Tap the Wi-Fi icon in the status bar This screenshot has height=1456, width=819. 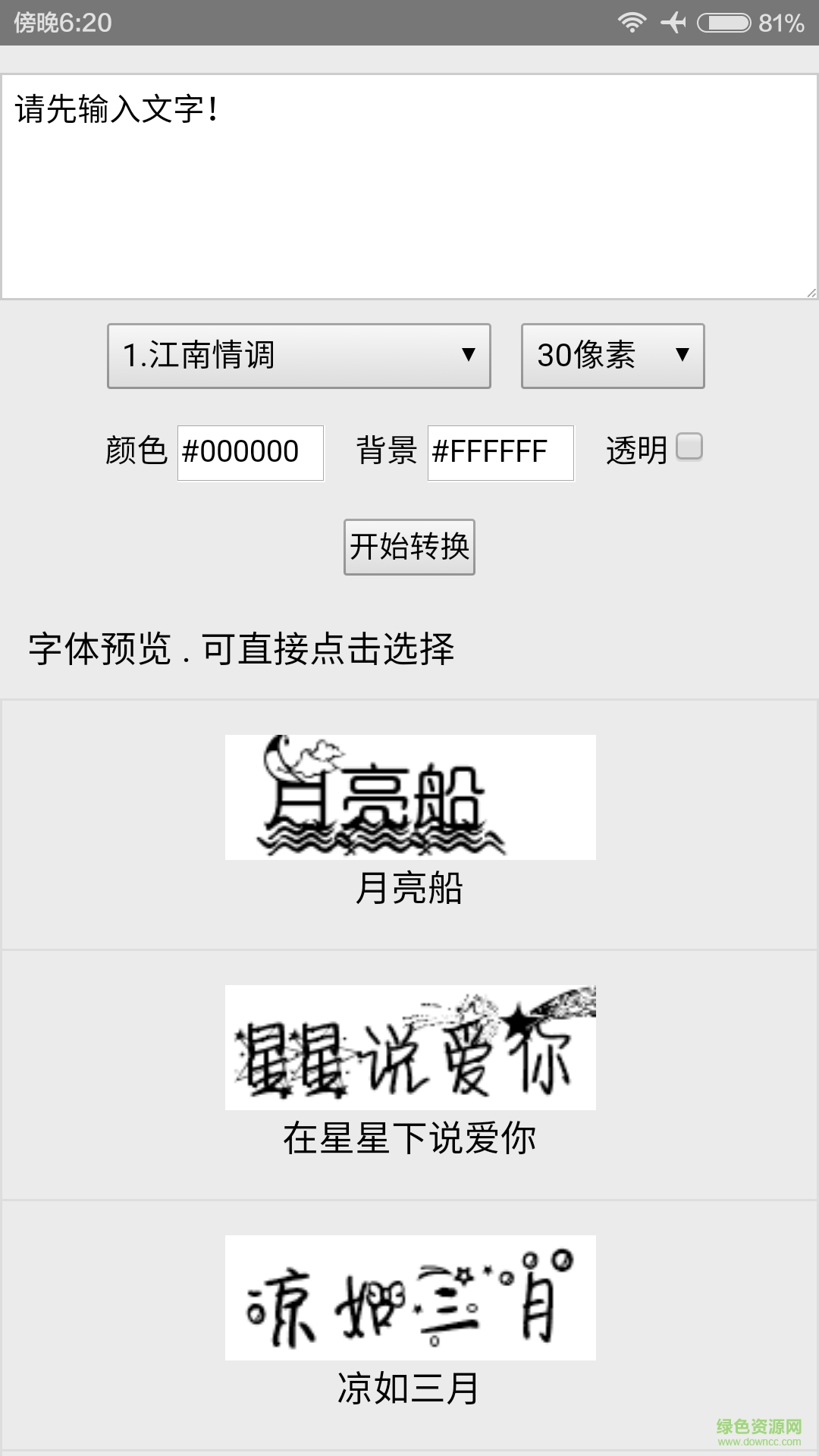(x=632, y=22)
